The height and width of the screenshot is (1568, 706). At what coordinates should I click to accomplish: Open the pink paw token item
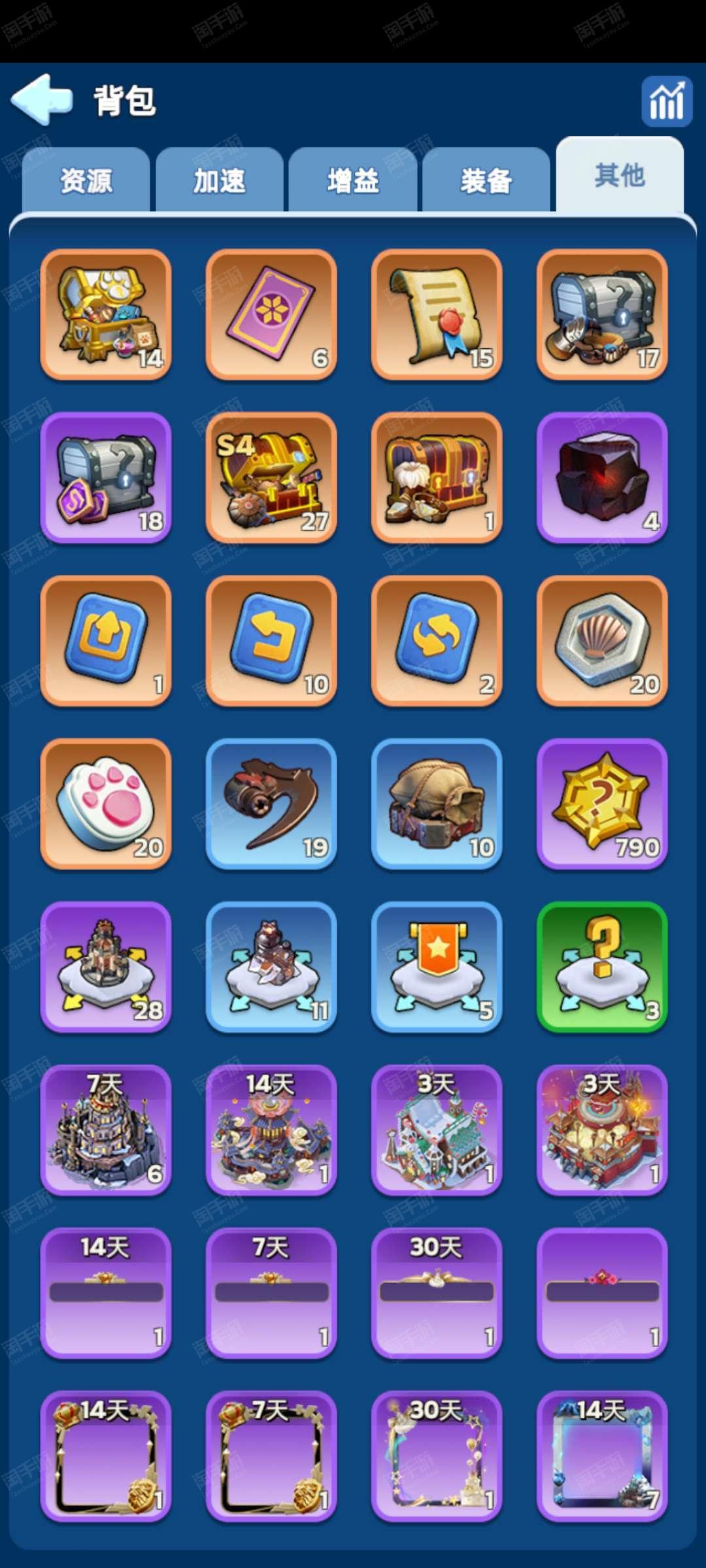(106, 804)
